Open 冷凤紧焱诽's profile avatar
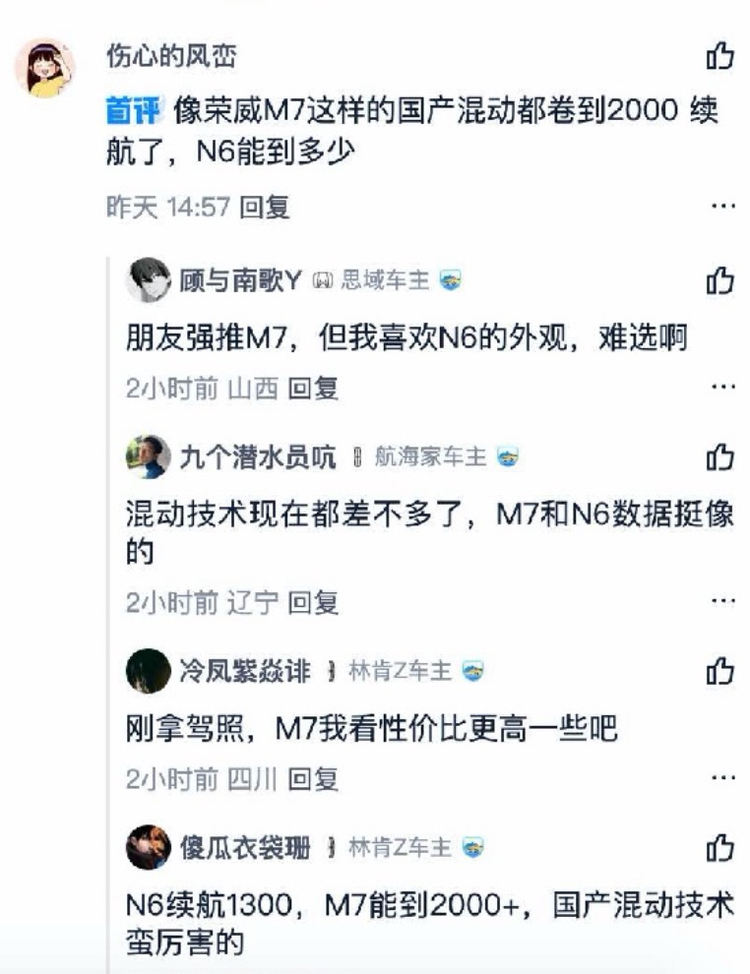Viewport: 750px width, 974px height. click(148, 671)
